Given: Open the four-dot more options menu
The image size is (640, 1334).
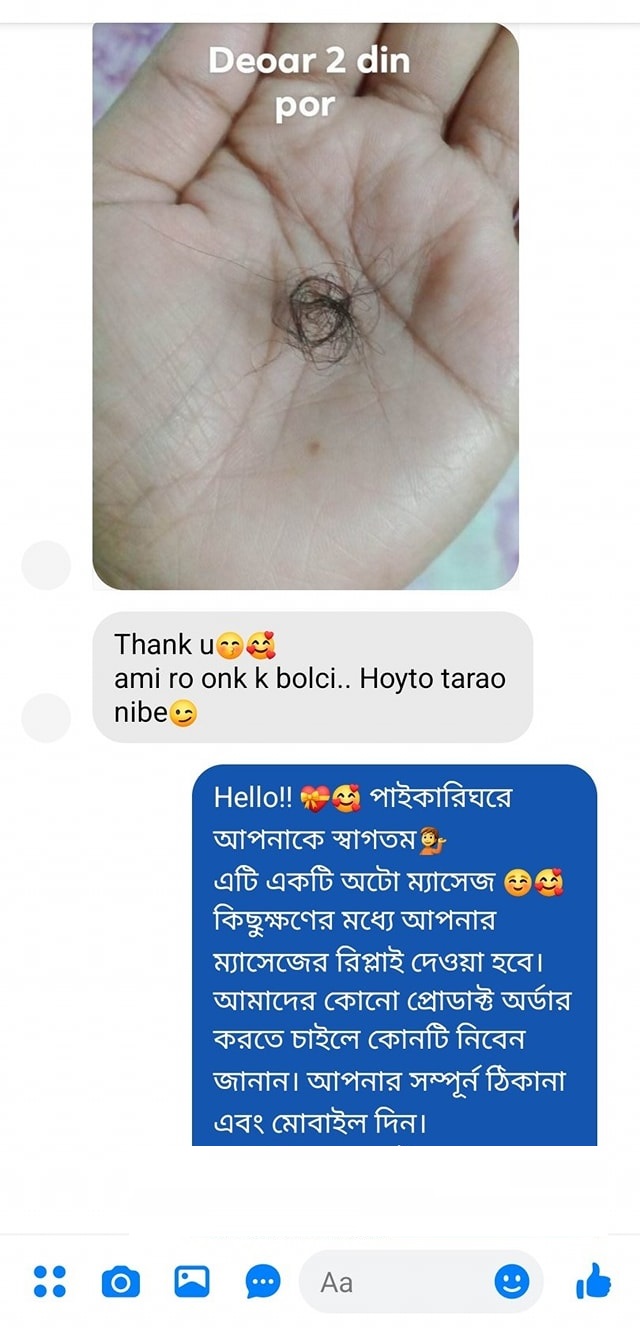Looking at the screenshot, I should tap(49, 1281).
